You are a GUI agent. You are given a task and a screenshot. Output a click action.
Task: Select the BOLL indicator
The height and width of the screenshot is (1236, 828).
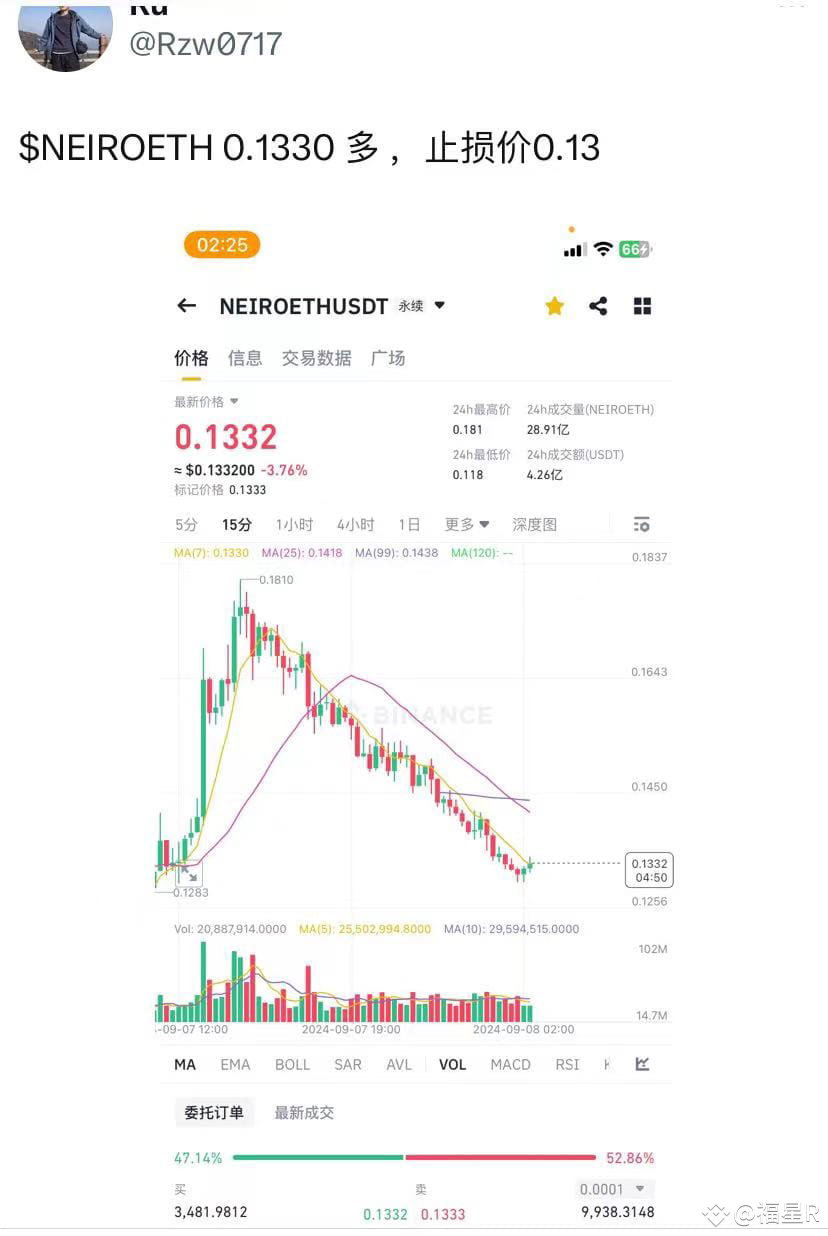(292, 1065)
